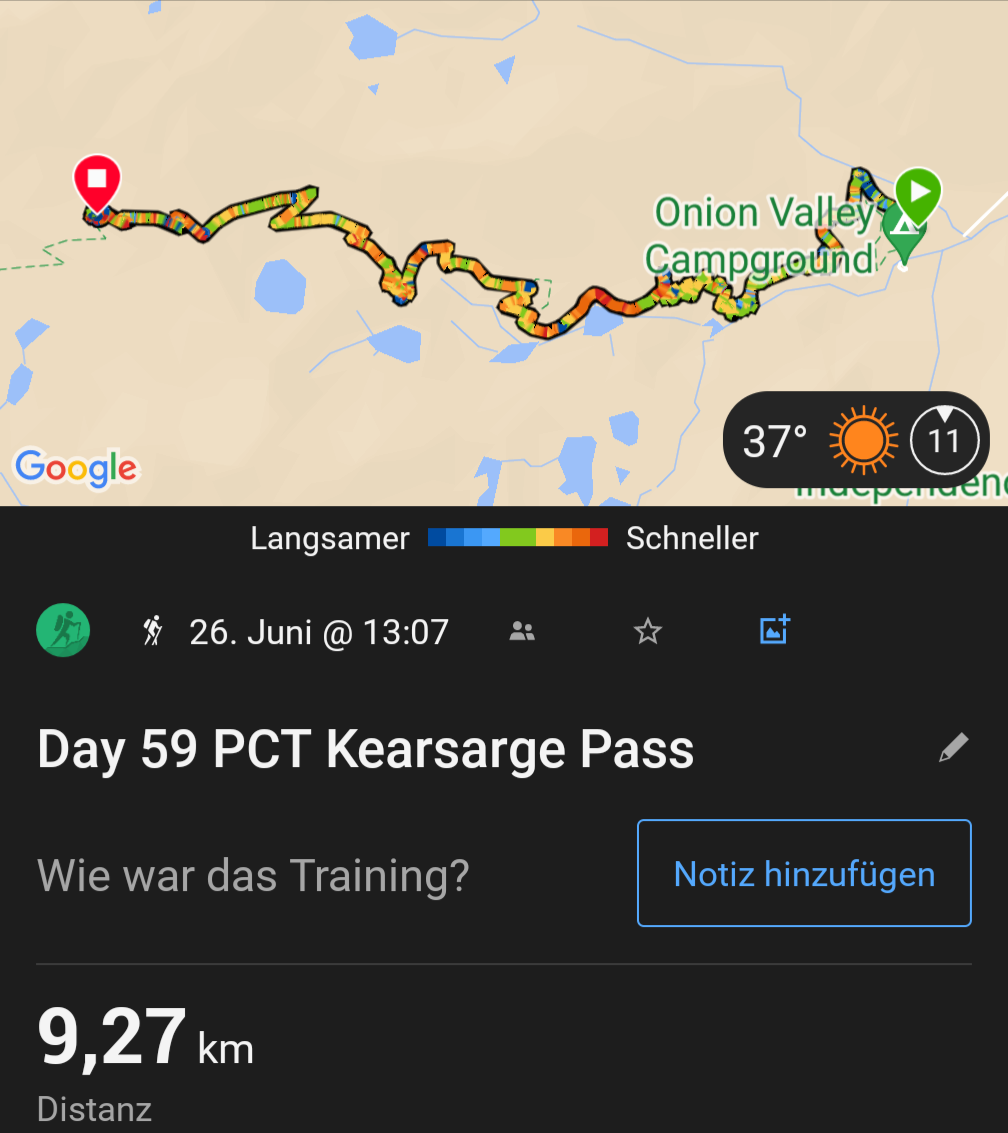1008x1133 pixels.
Task: Tap the green hiking profile avatar
Action: (64, 631)
